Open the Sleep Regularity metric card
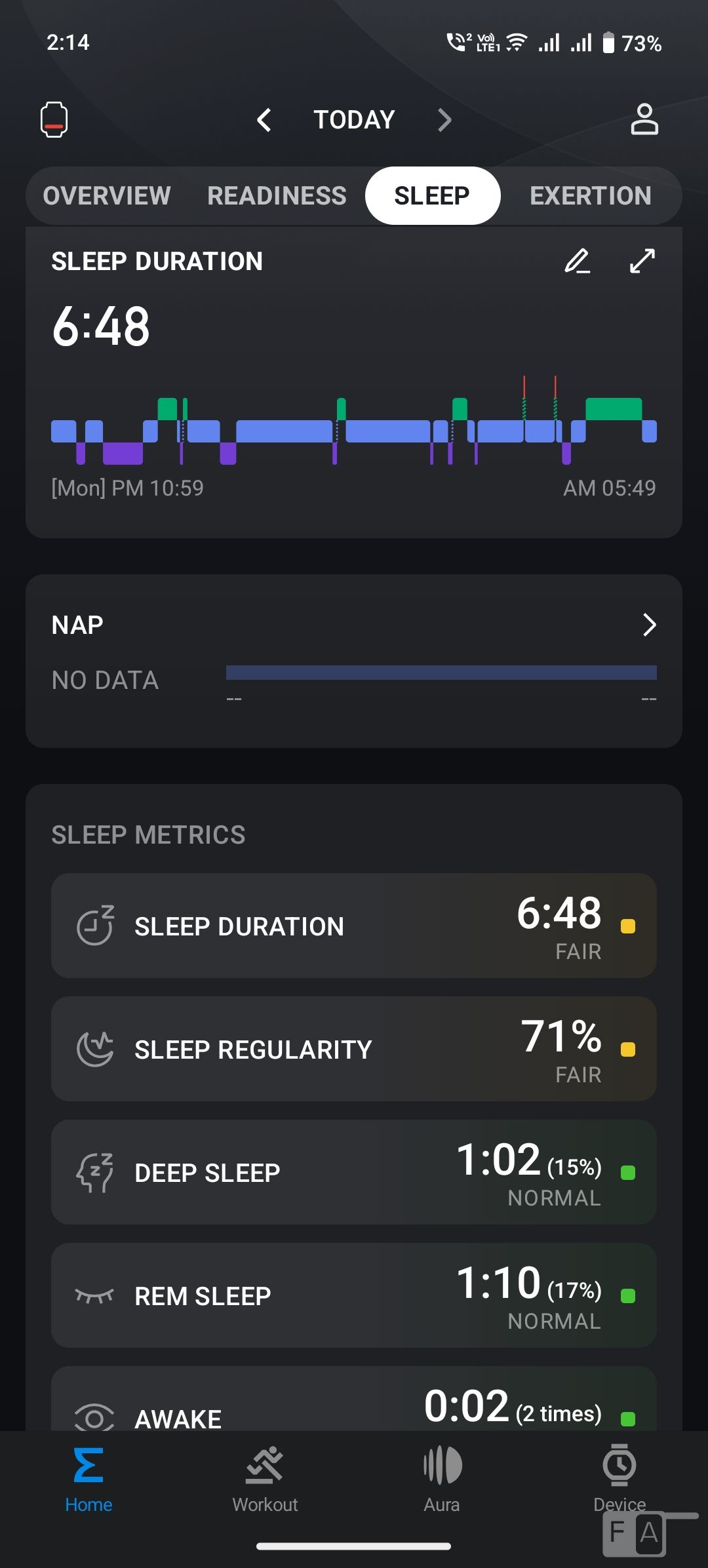This screenshot has width=708, height=1568. tap(354, 1049)
